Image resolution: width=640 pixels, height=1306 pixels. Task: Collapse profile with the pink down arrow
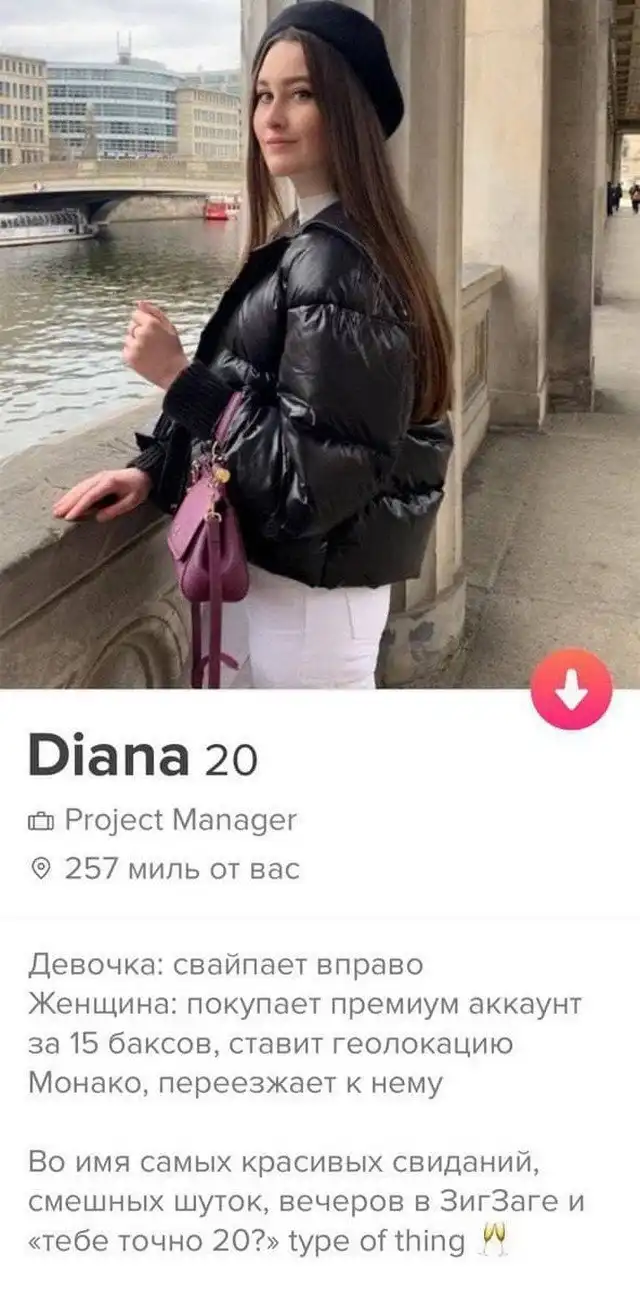coord(571,688)
